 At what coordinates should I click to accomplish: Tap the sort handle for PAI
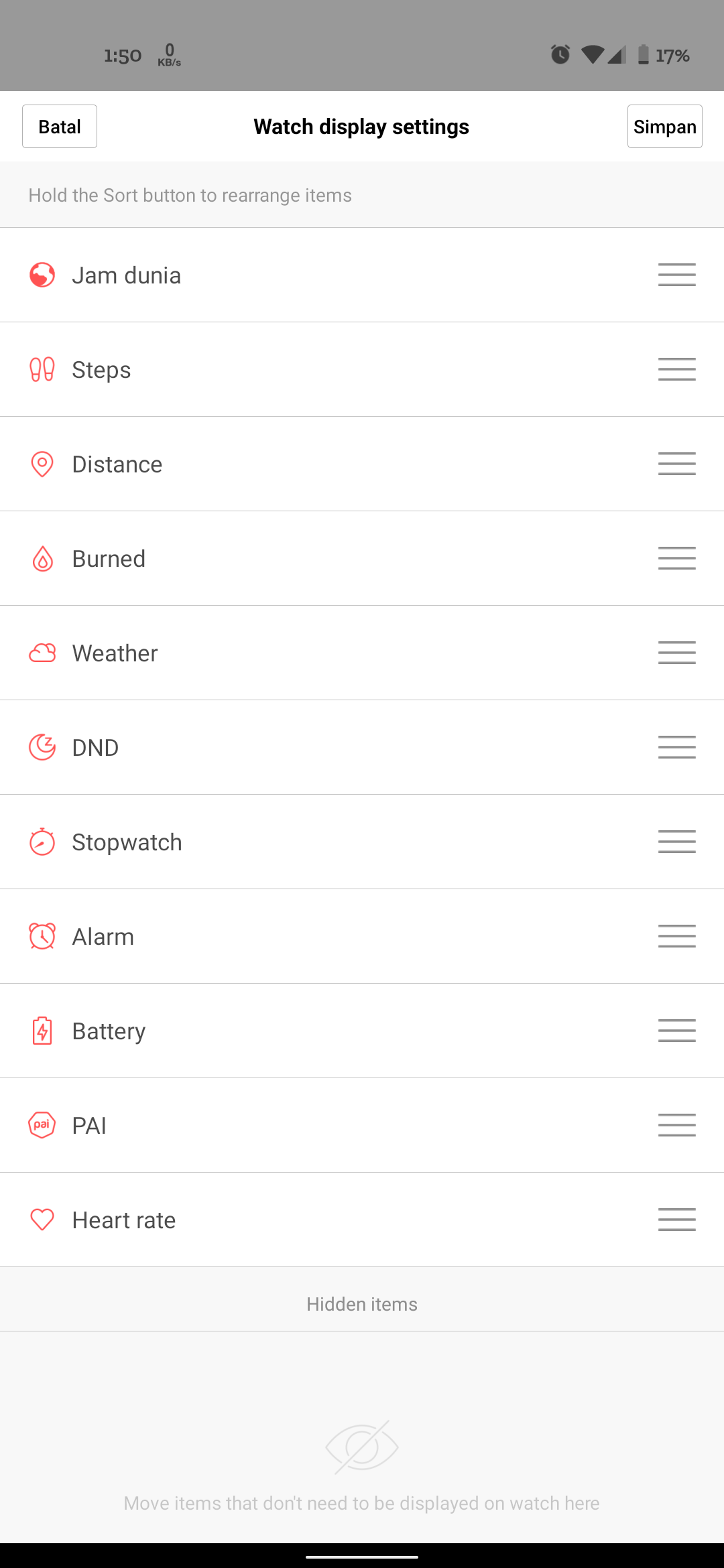[676, 1125]
